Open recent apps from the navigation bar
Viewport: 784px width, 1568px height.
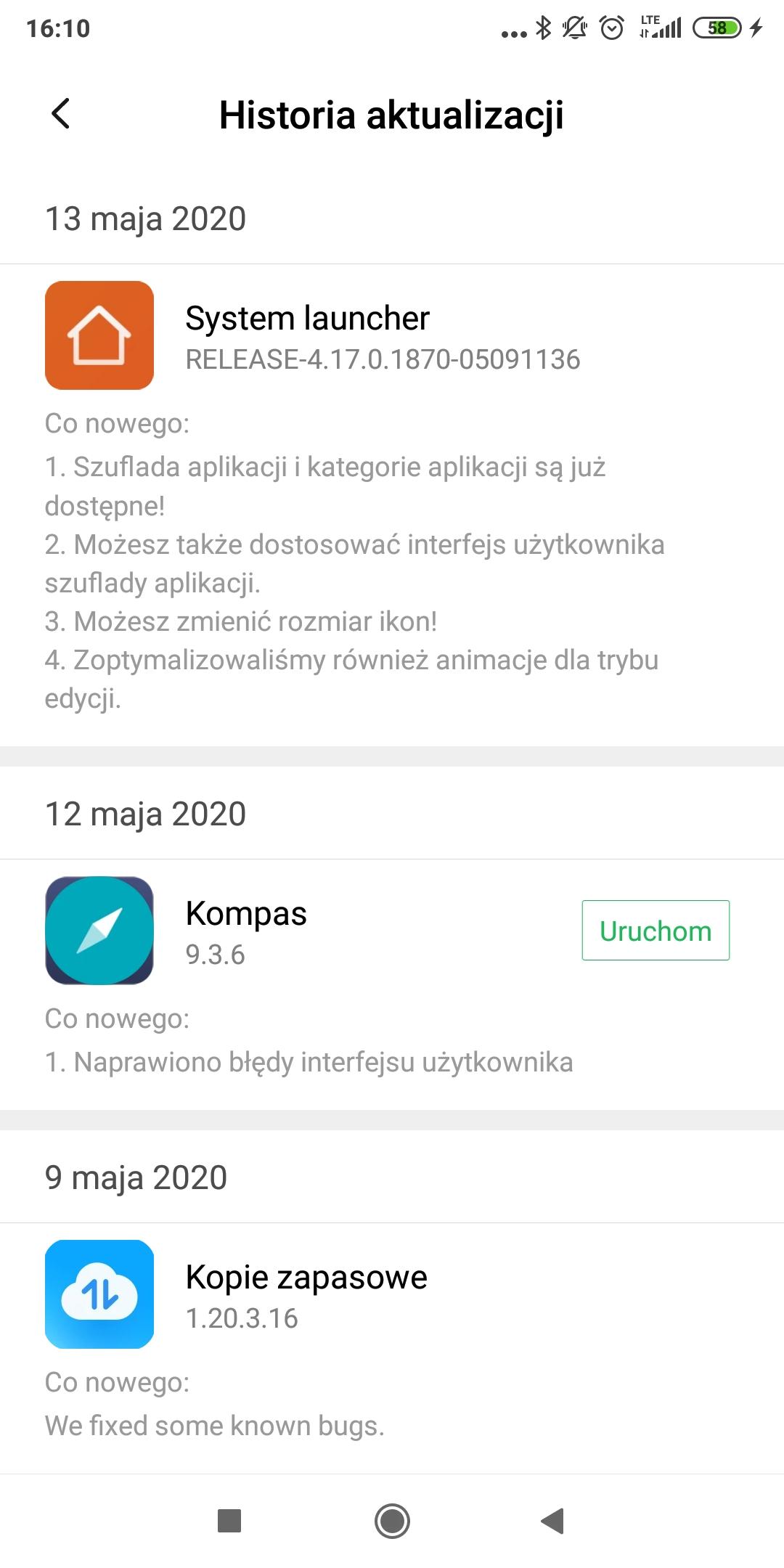pos(229,1520)
